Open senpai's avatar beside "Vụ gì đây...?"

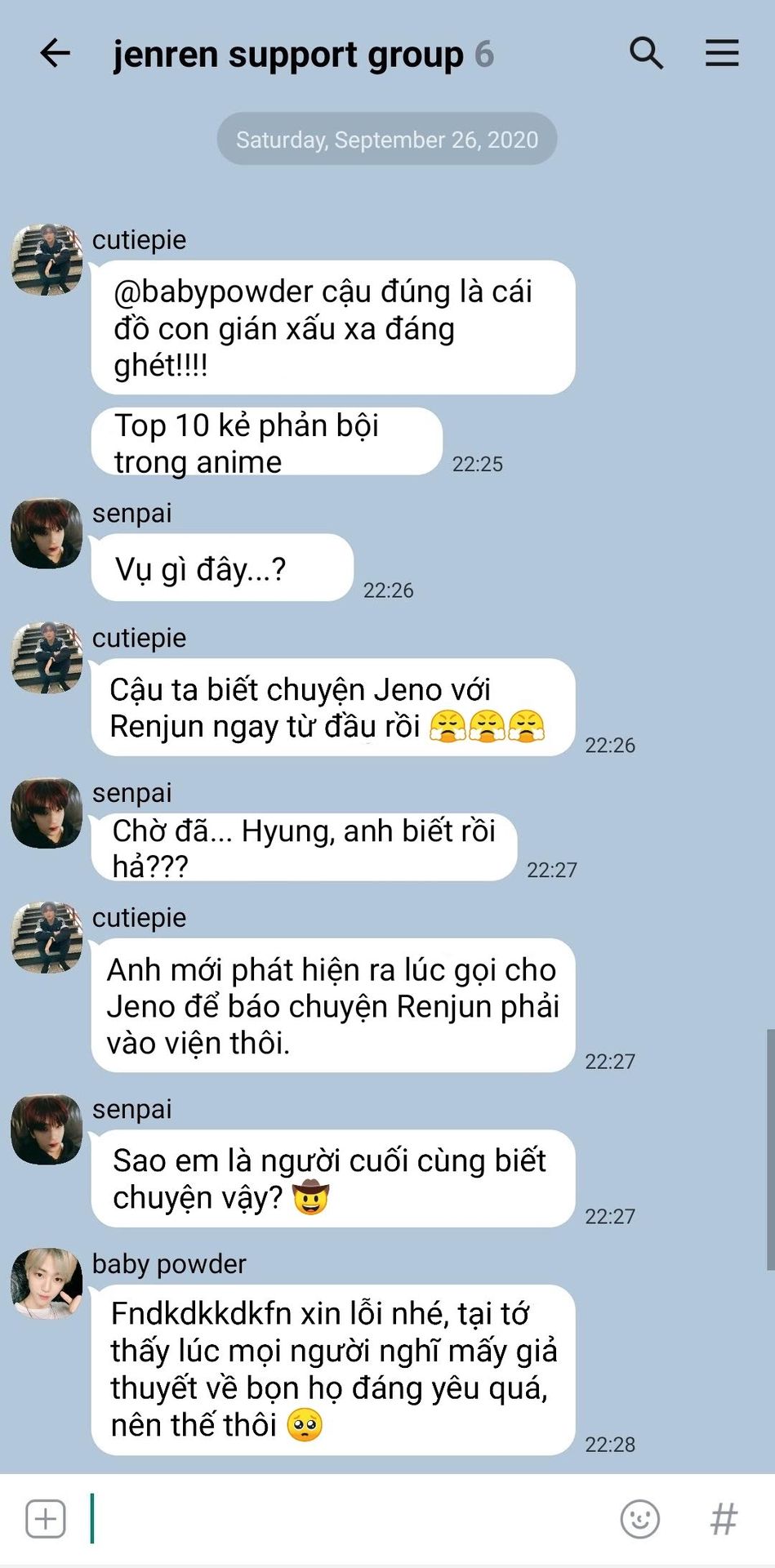[47, 534]
